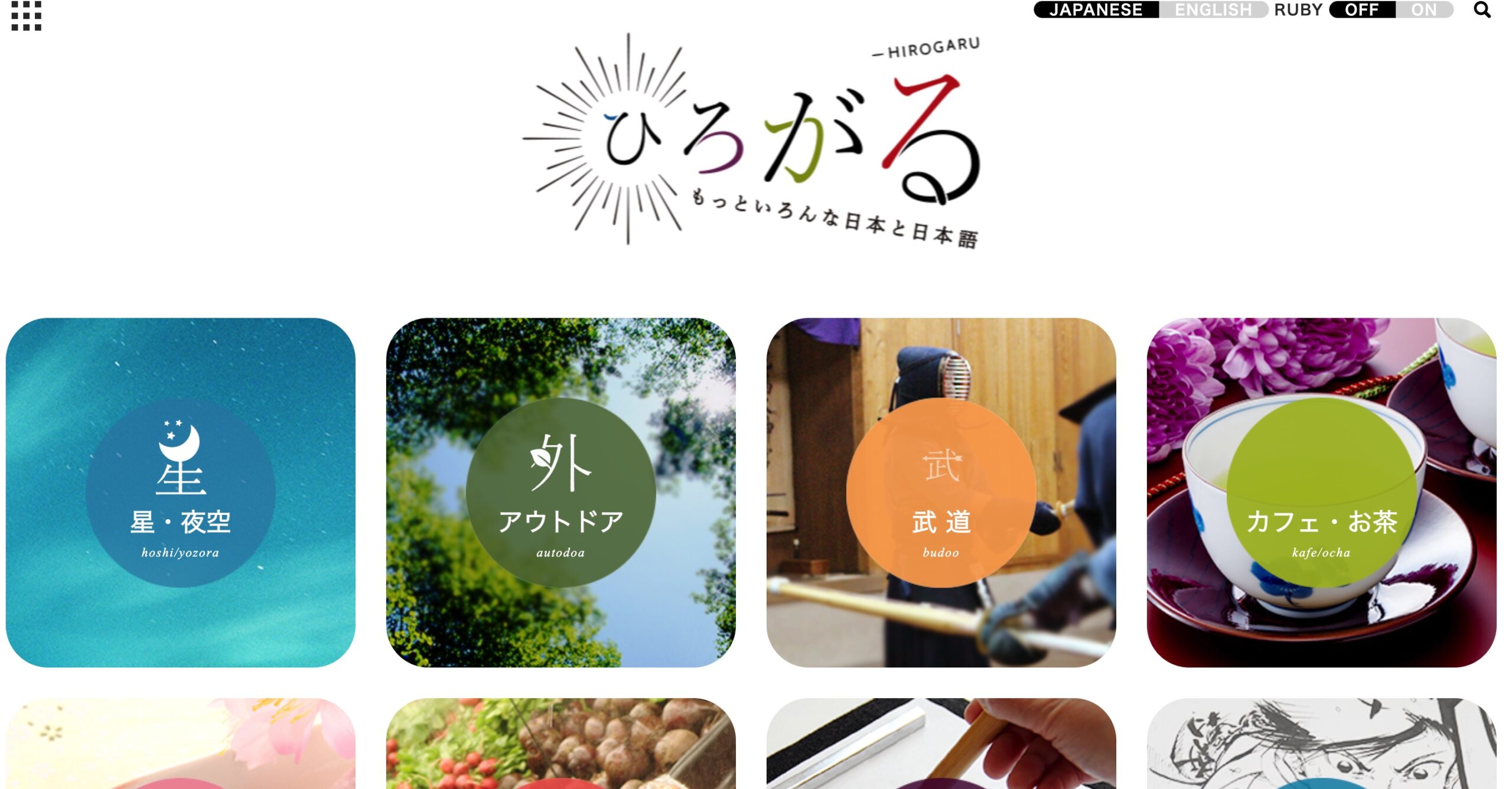Open the 星・夜空 hoshi/yozora tile
The image size is (1512, 789).
181,493
